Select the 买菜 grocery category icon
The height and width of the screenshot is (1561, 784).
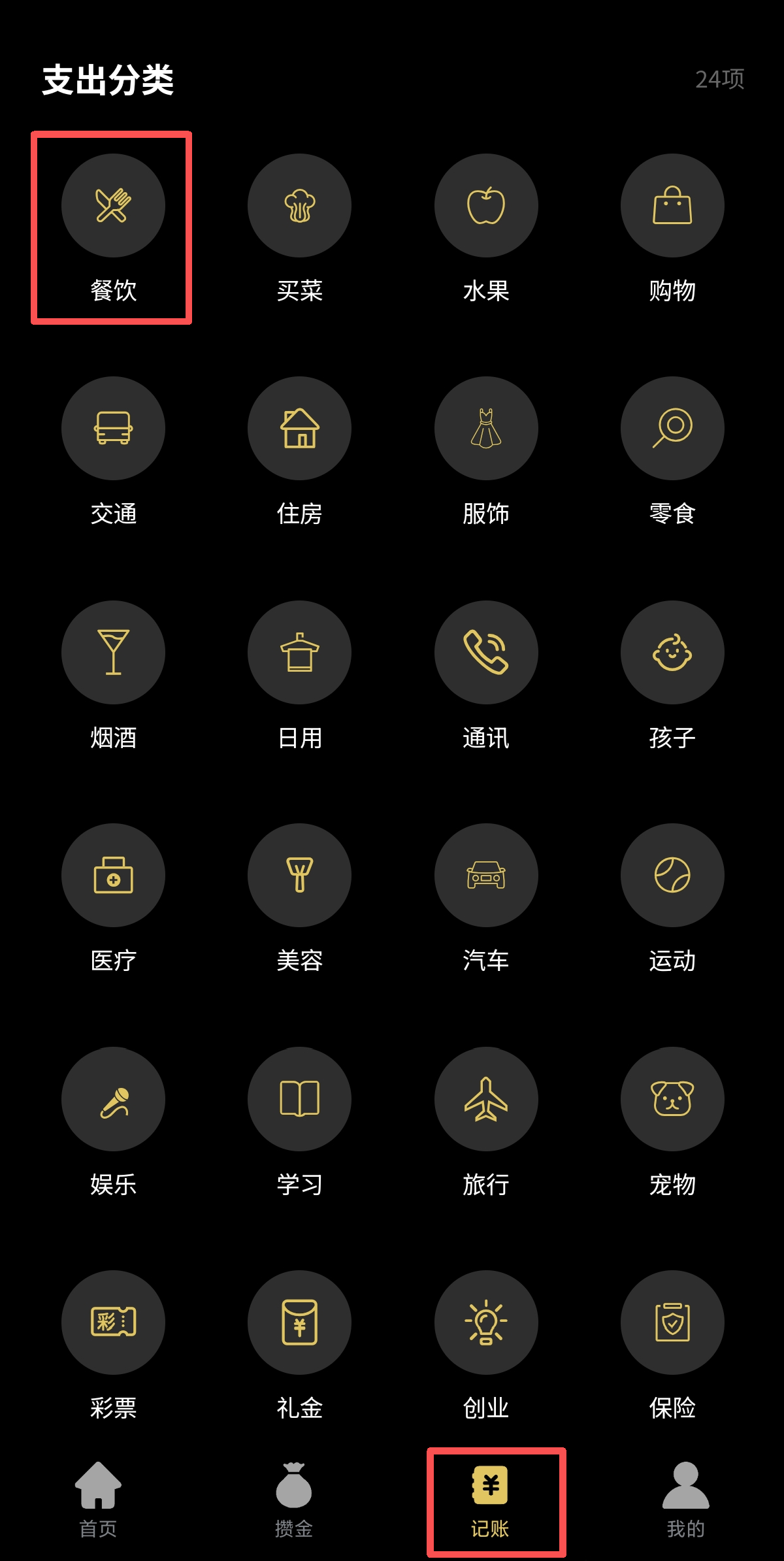click(300, 205)
